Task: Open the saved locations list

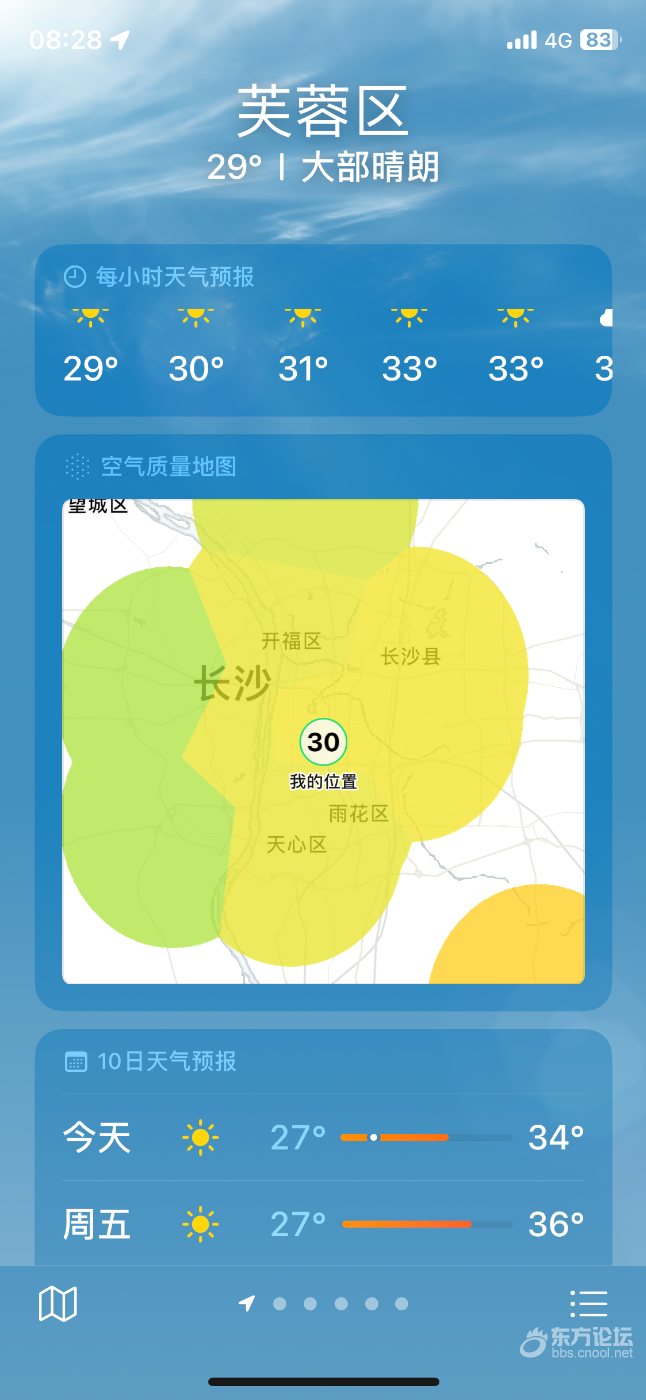Action: (588, 1303)
